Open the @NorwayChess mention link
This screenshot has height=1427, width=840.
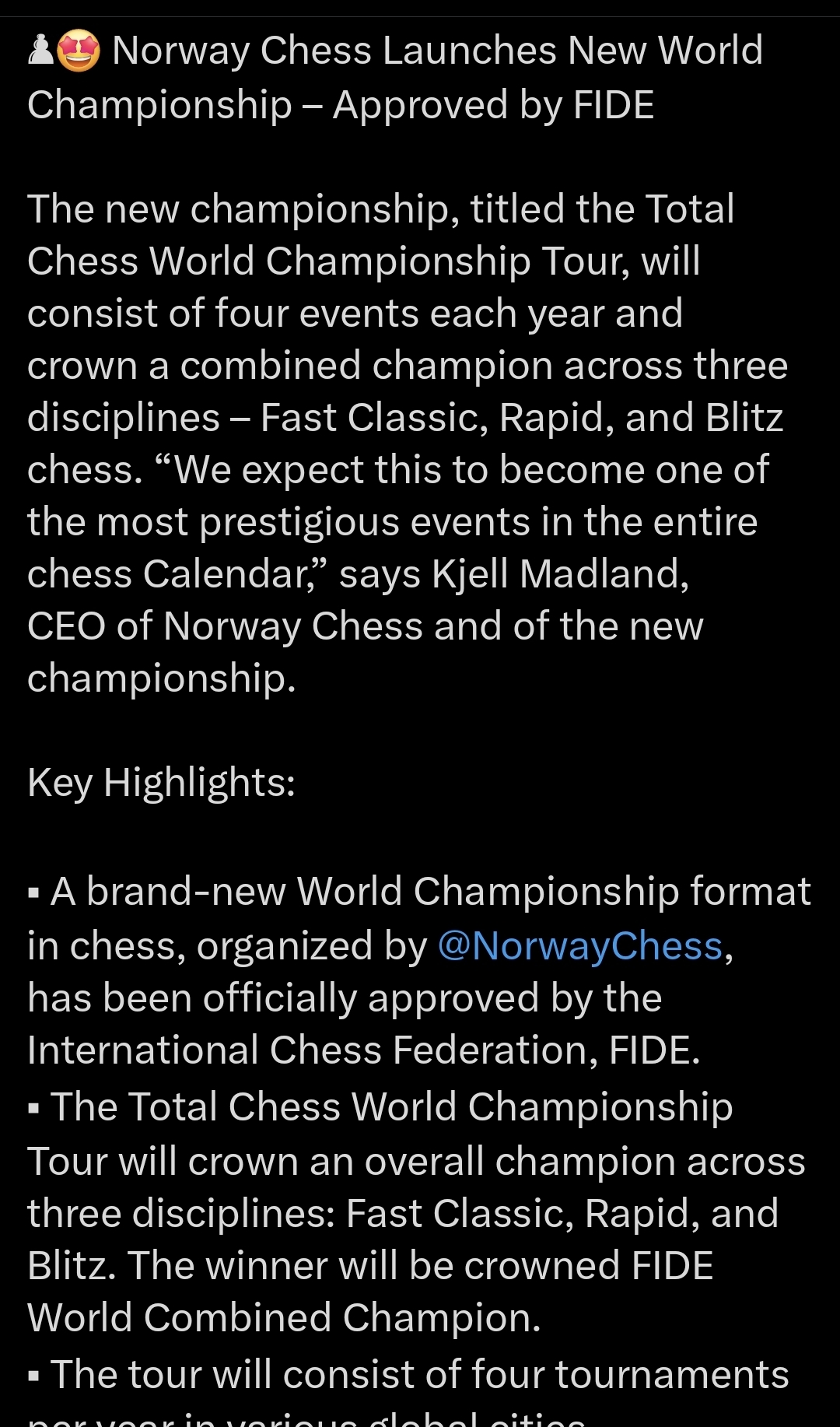pos(580,947)
